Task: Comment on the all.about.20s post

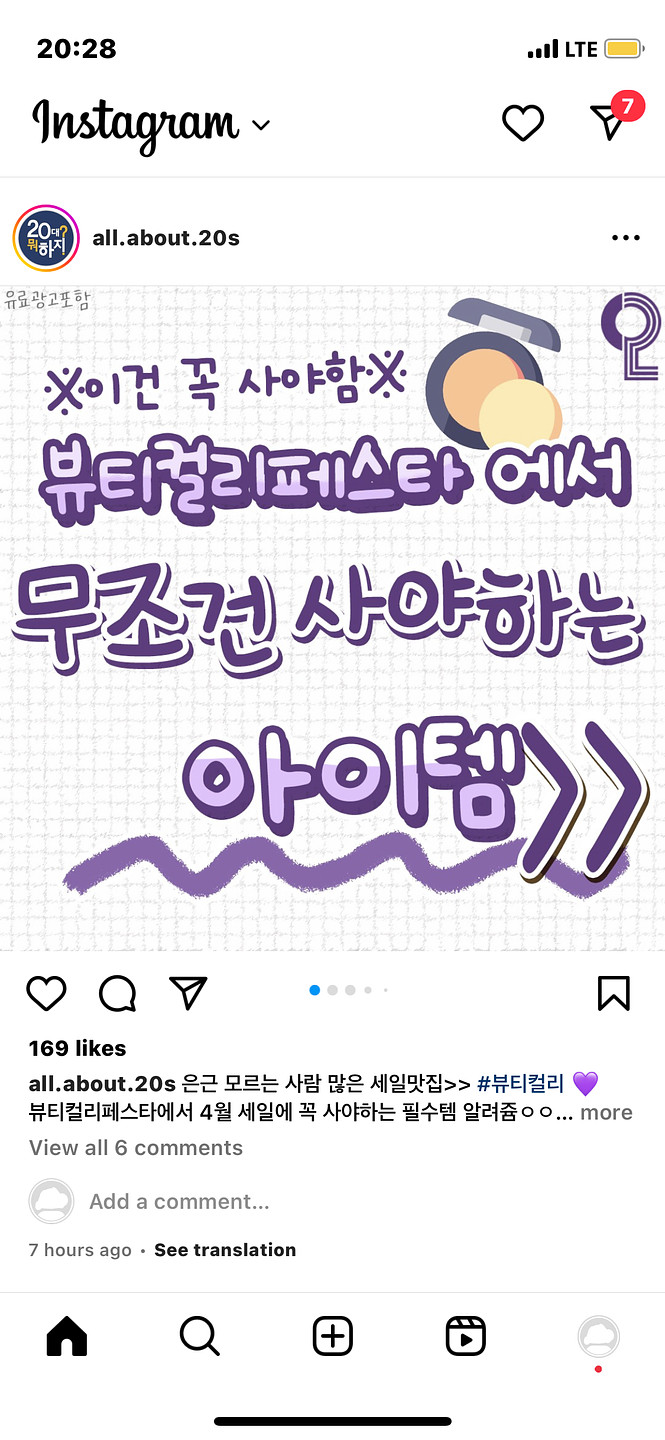Action: click(118, 993)
